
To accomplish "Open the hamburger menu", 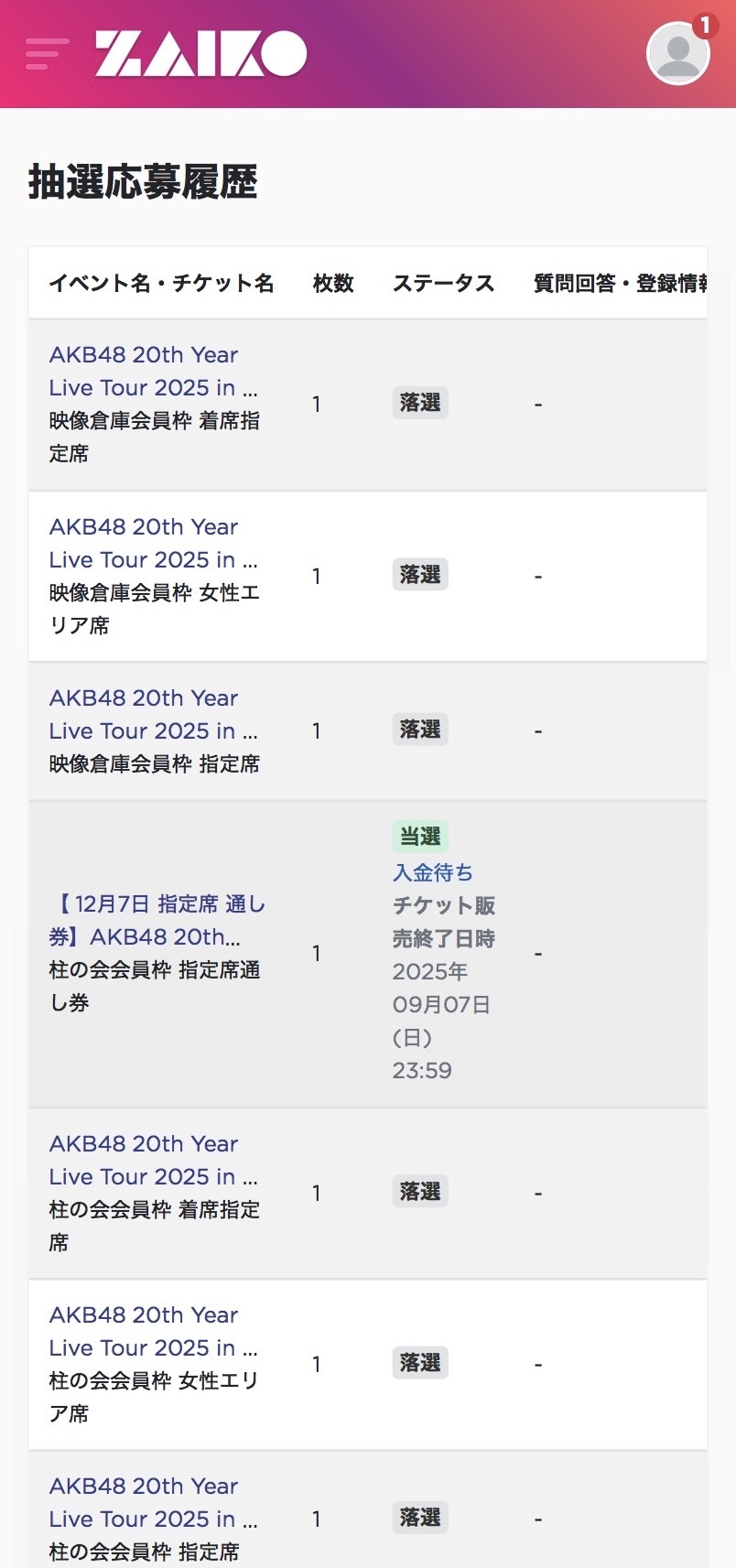I will pos(47,54).
